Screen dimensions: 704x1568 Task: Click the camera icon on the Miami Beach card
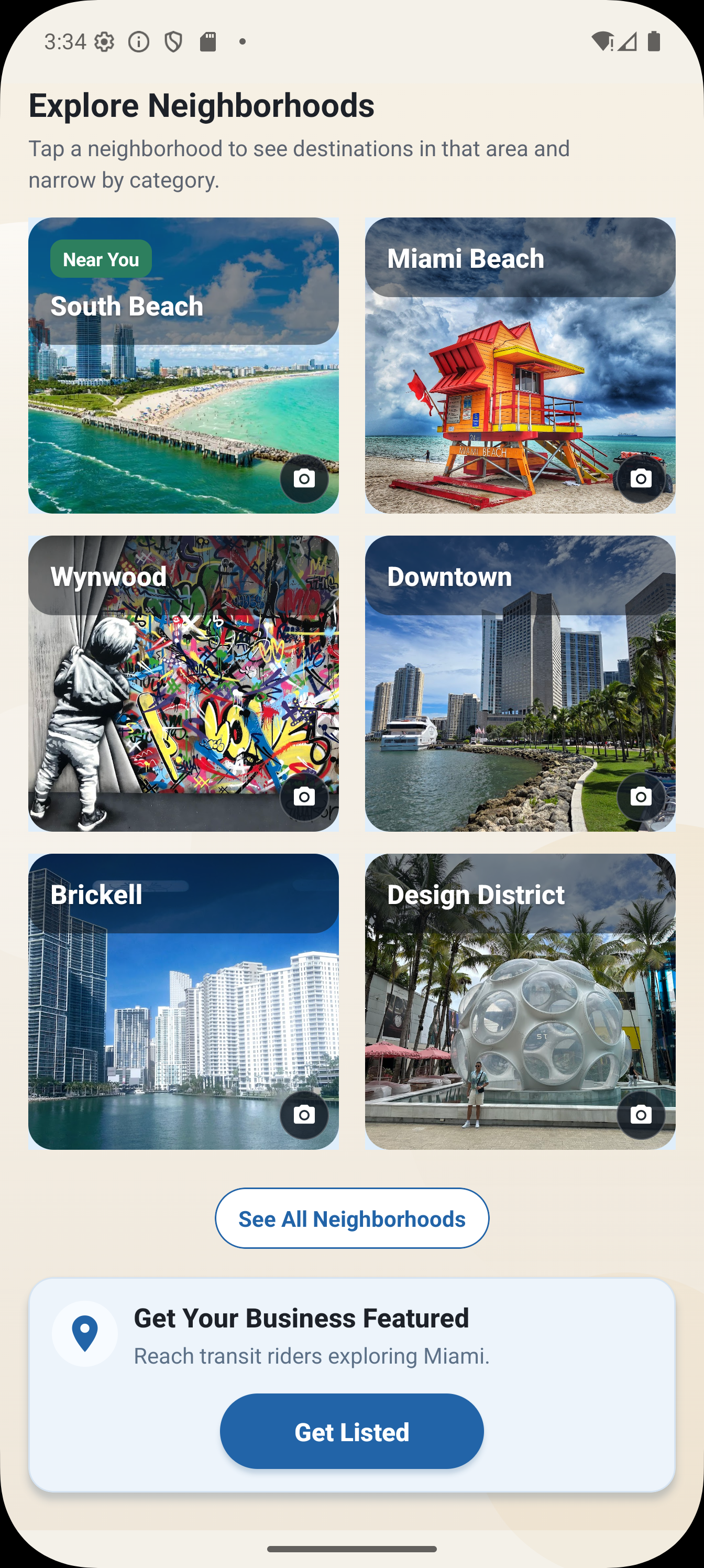click(641, 478)
